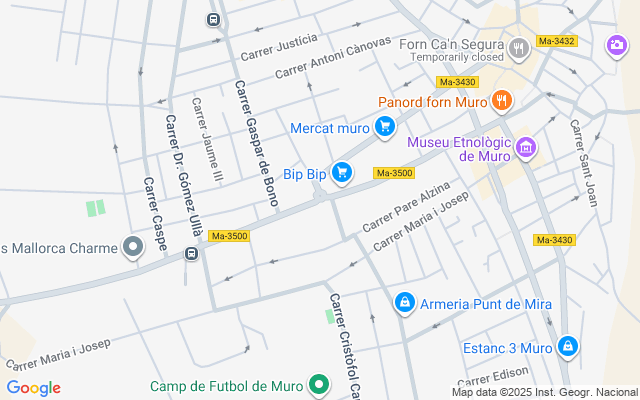Open the Mercat muro shopping pin

click(x=384, y=127)
